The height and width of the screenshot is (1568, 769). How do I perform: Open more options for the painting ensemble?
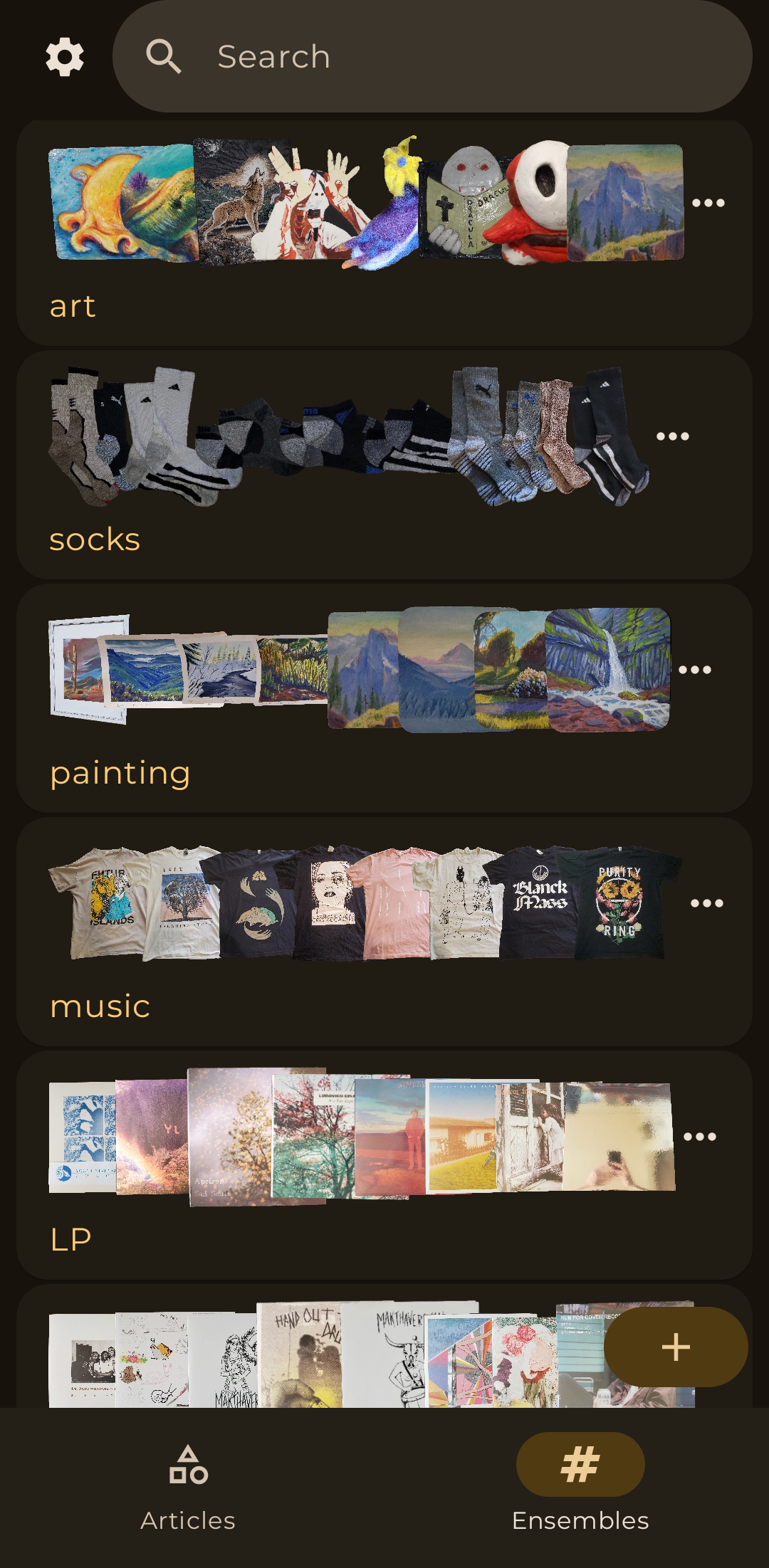[x=694, y=670]
